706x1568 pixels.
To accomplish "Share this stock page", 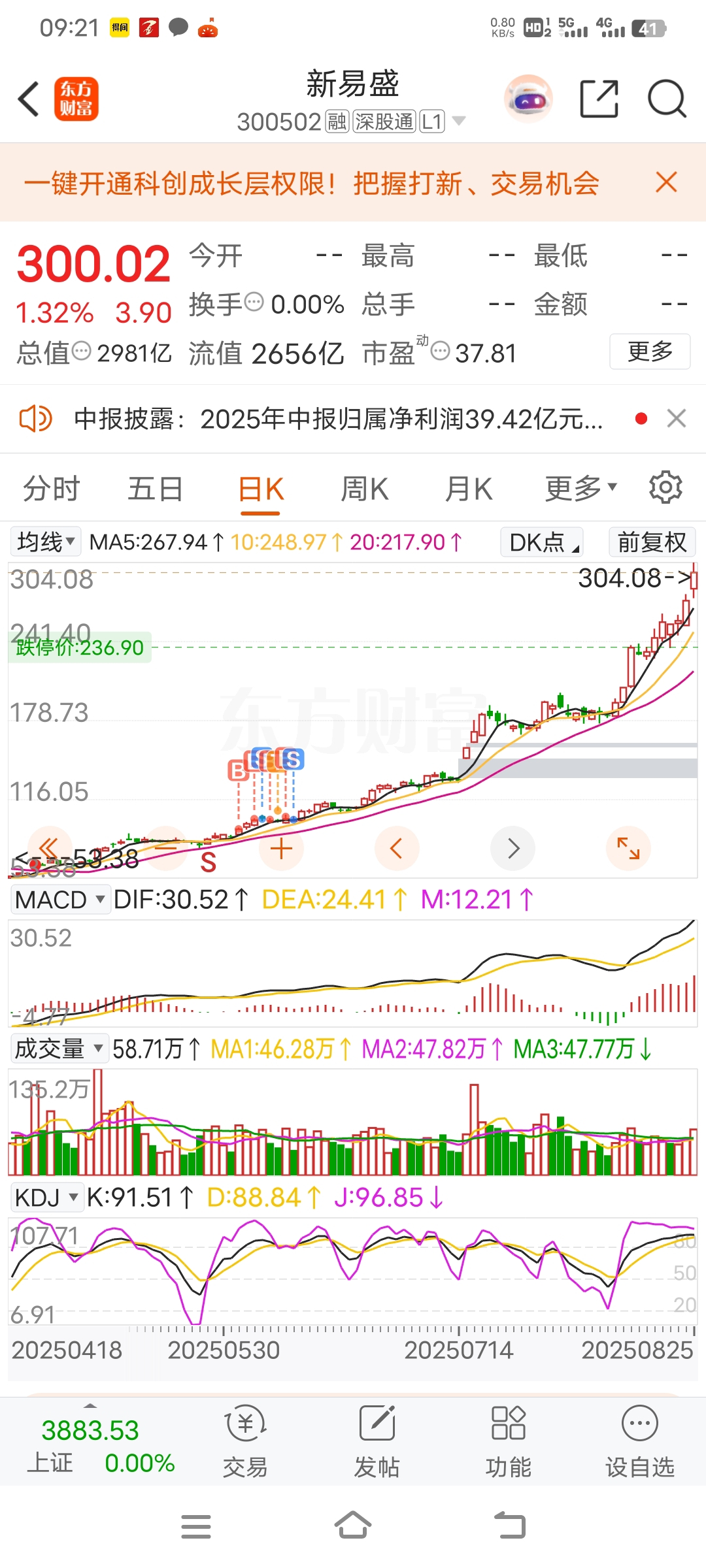I will point(599,99).
